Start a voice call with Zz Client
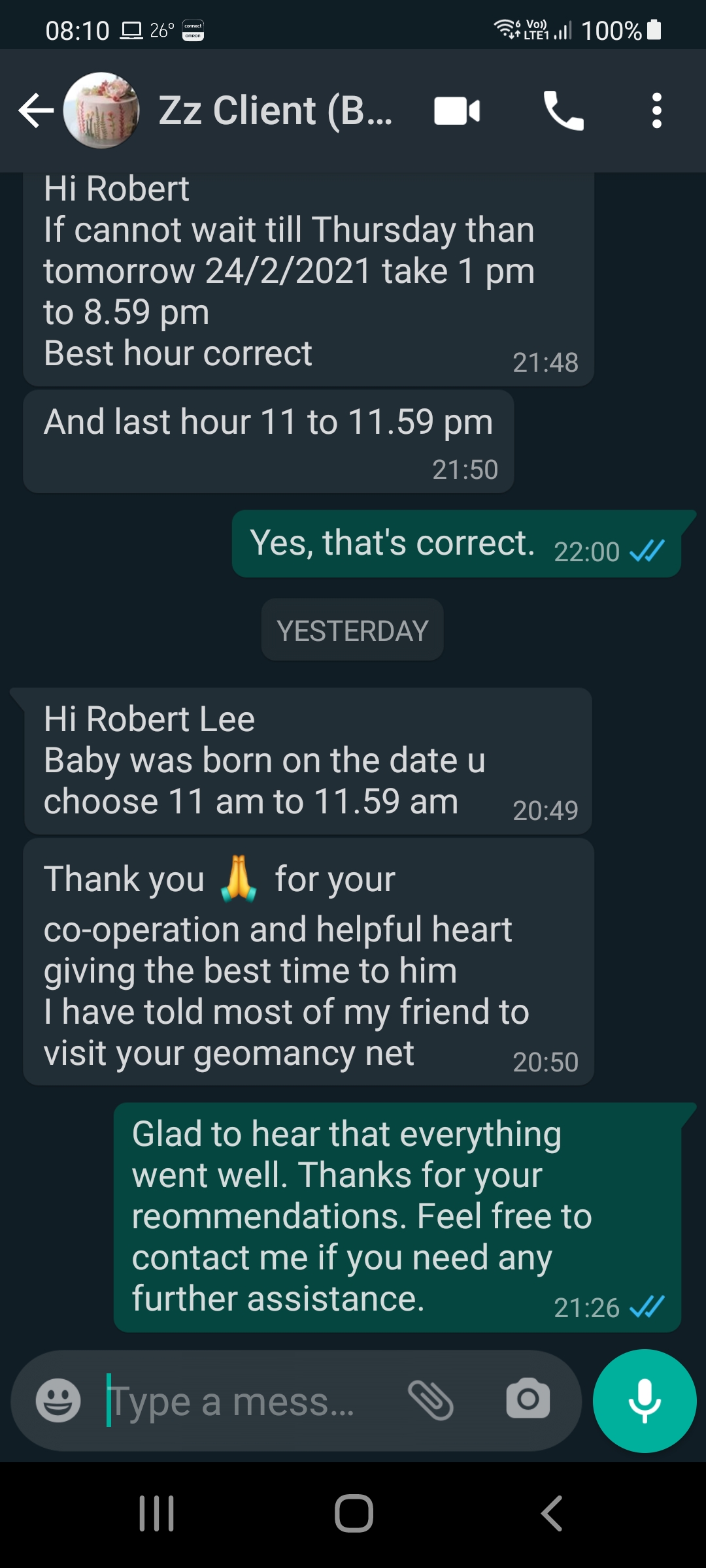706x1568 pixels. (x=563, y=110)
